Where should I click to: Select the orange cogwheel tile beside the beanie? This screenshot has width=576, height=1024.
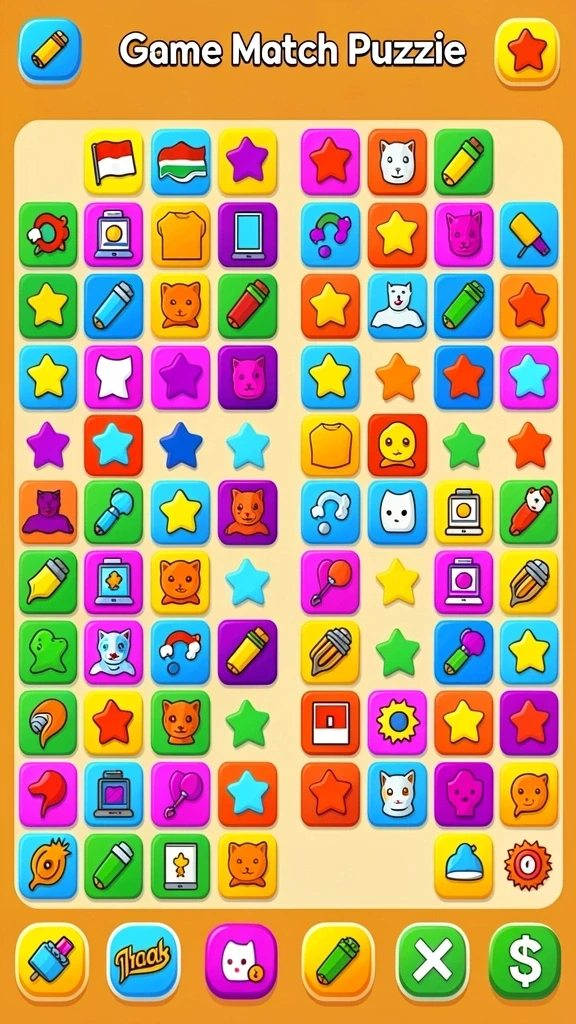point(528,865)
